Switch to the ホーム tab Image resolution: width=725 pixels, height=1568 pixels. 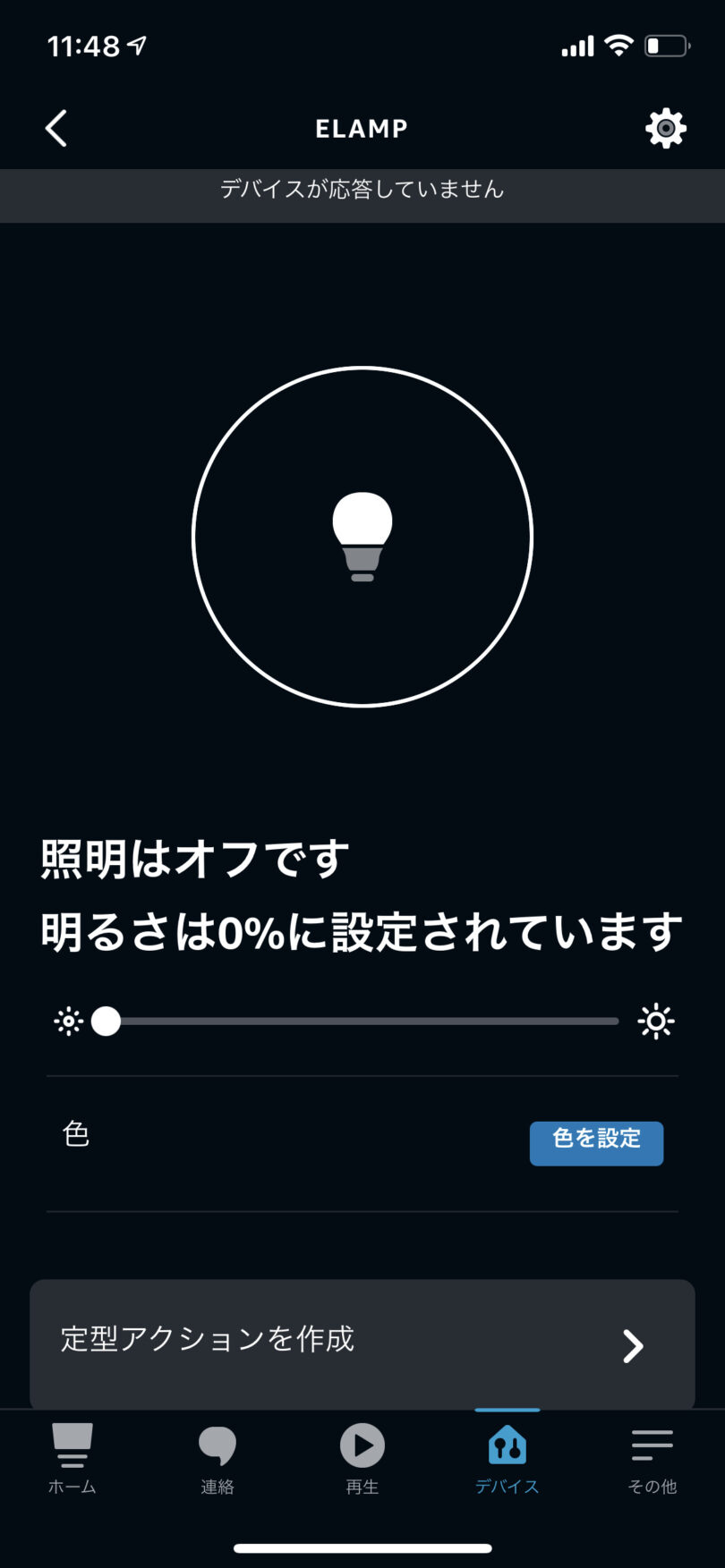click(x=72, y=1458)
